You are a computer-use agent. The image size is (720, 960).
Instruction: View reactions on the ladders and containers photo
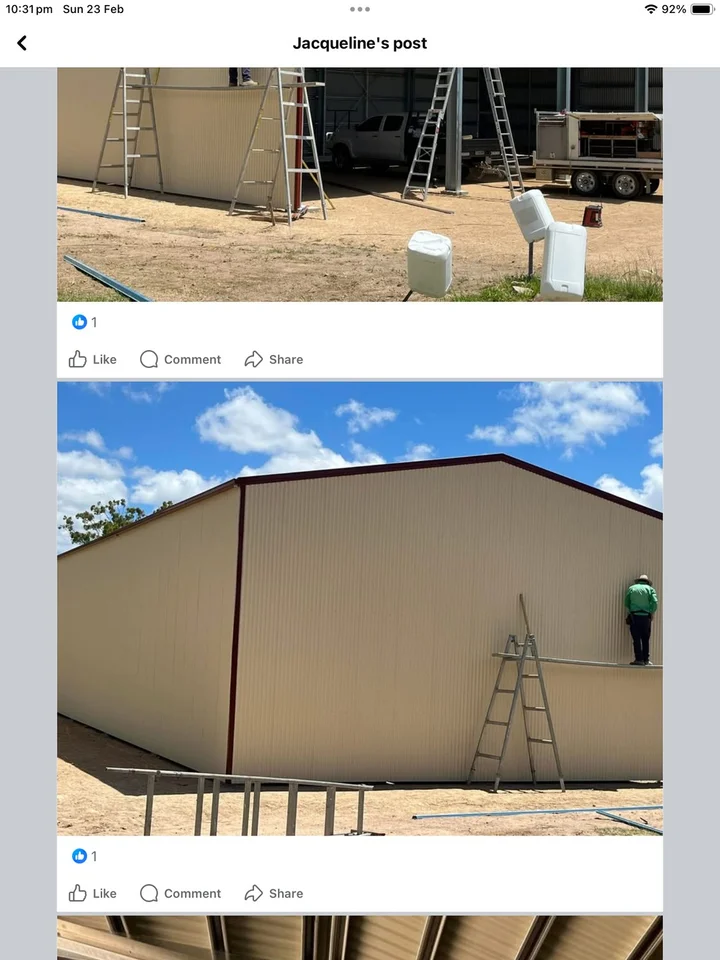[84, 322]
